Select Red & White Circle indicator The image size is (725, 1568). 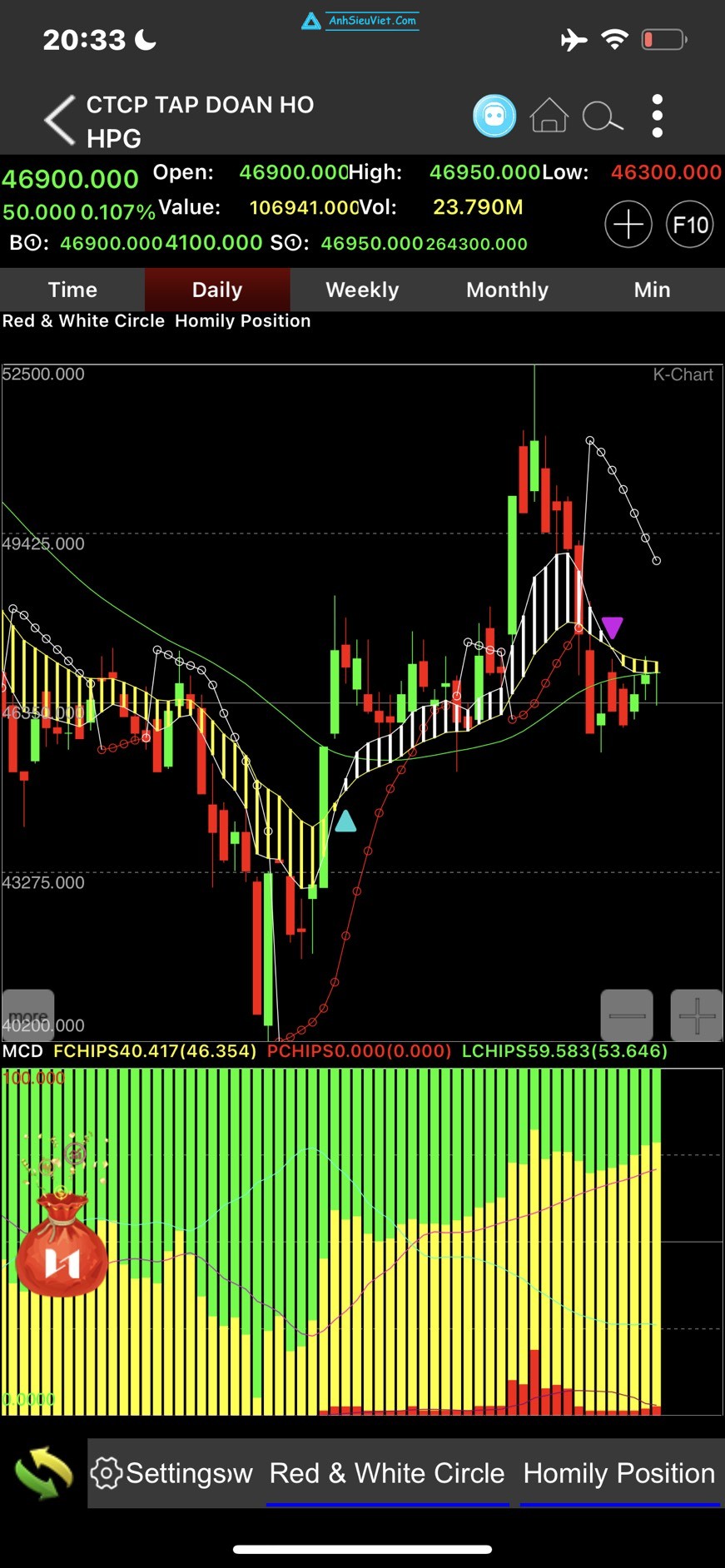pos(387,1473)
